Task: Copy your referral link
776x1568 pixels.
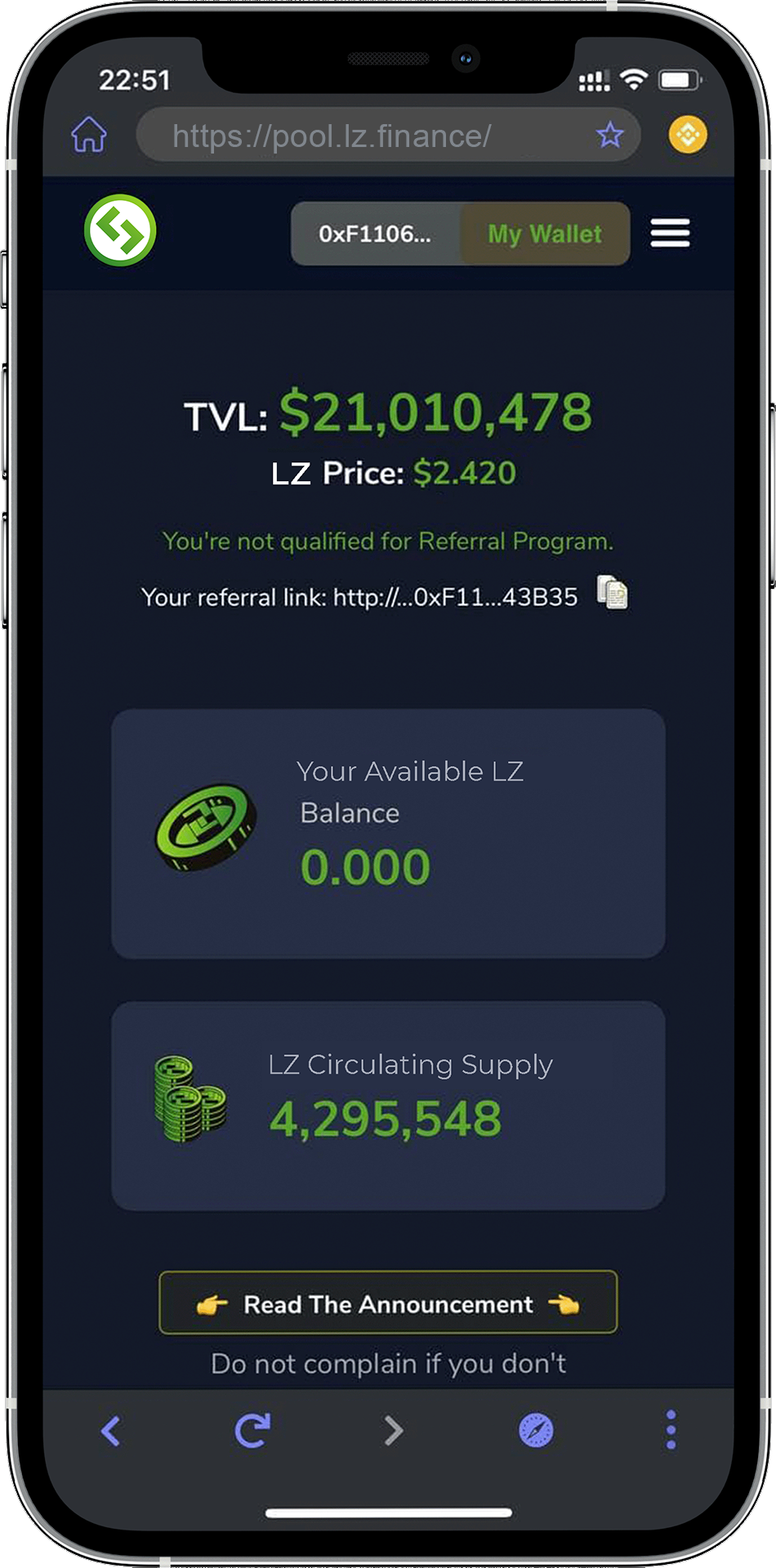Action: coord(613,593)
